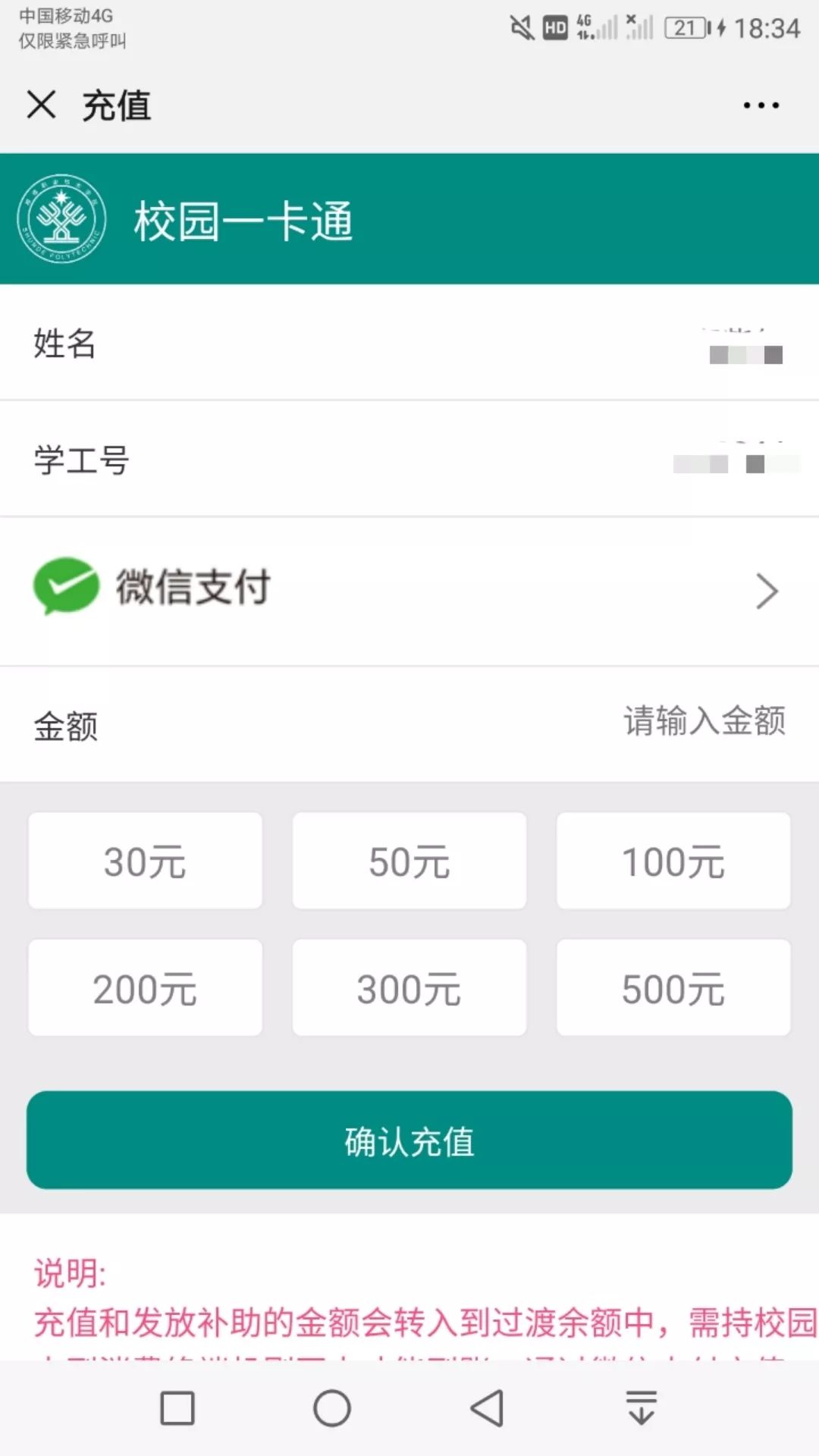Open the three-dot overflow menu
Image resolution: width=819 pixels, height=1456 pixels.
[761, 105]
